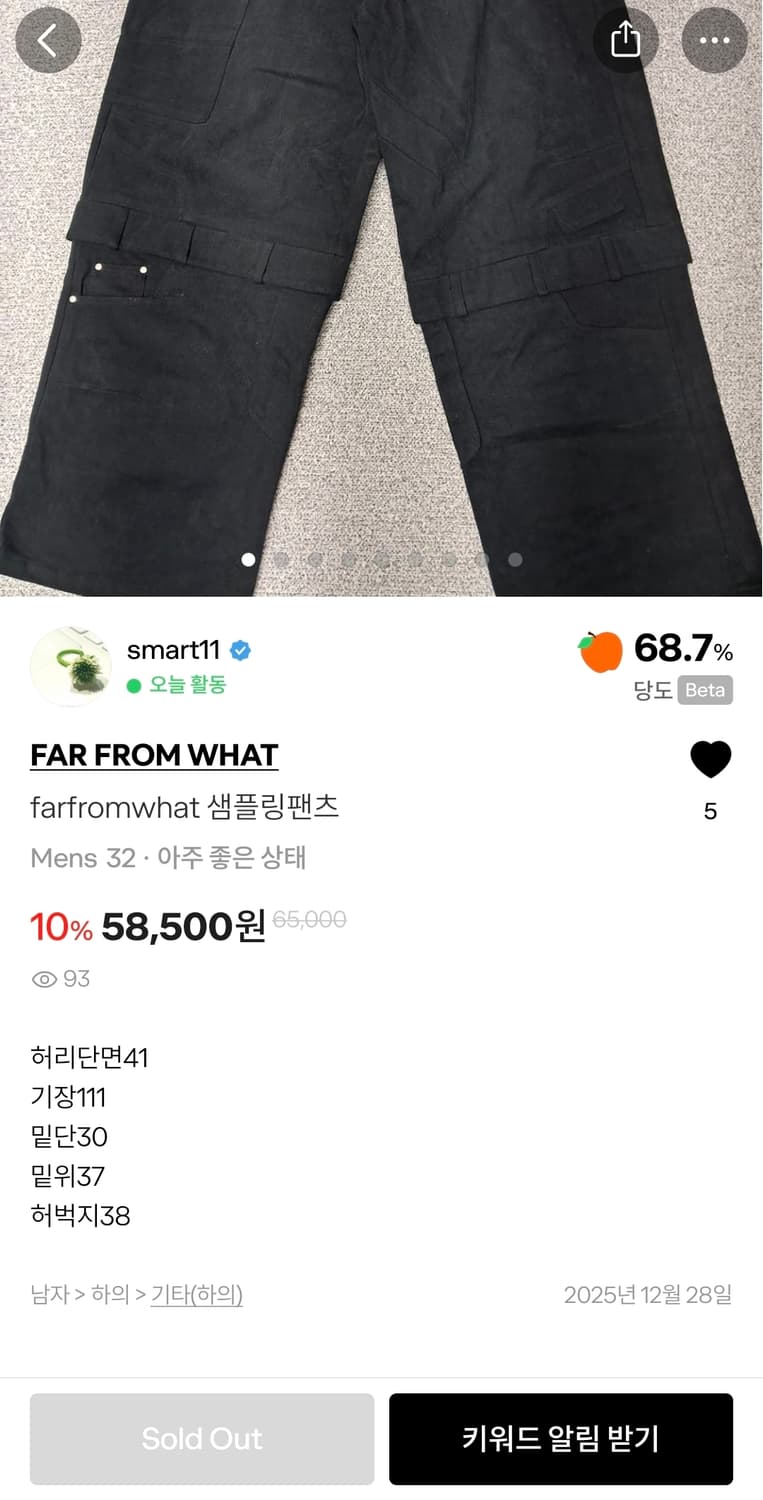
Task: Tap the 68.7% trust score value
Action: coord(682,650)
